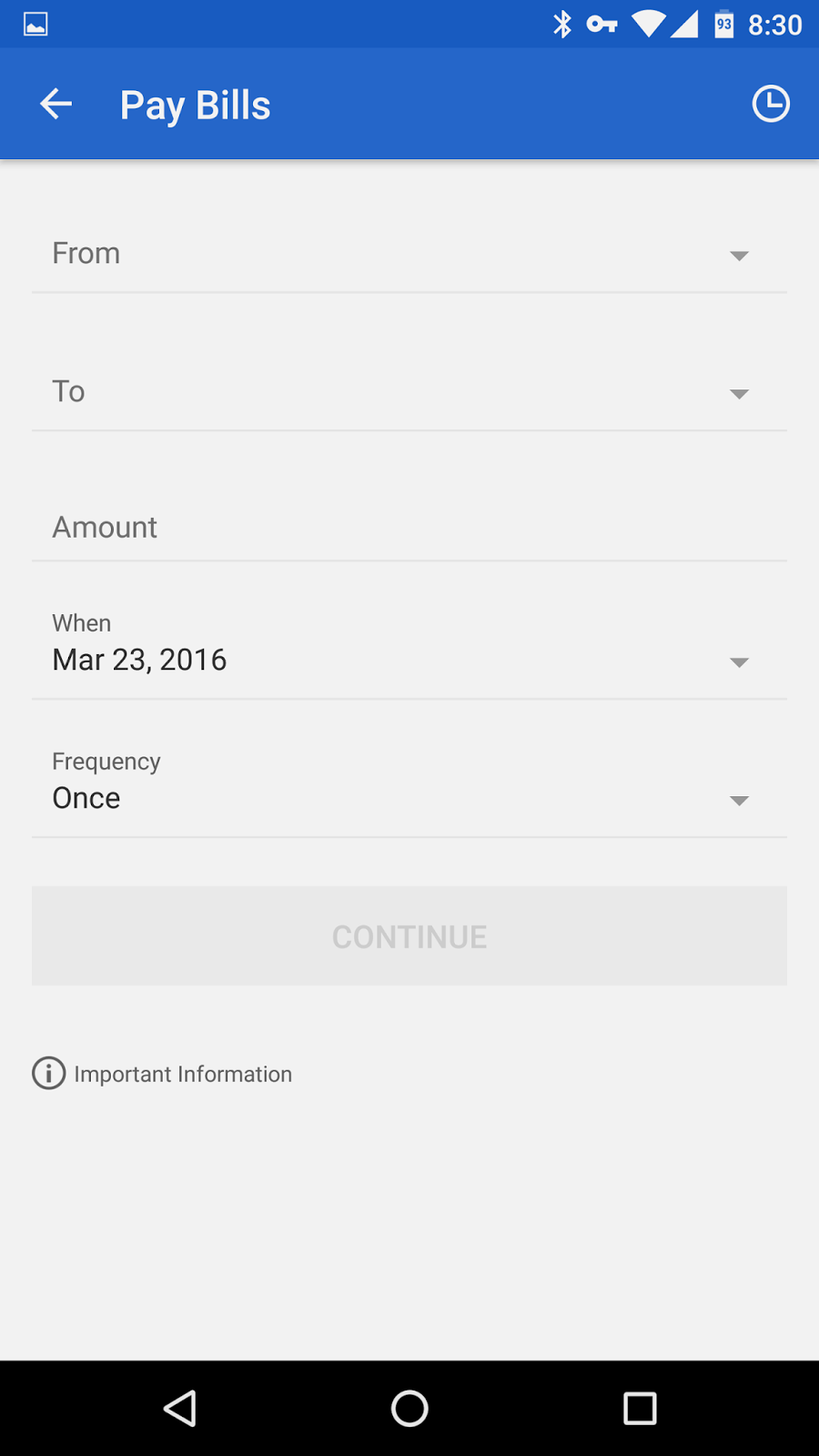Screen dimensions: 819x1456
Task: Tap the key icon in the status bar
Action: (x=602, y=25)
